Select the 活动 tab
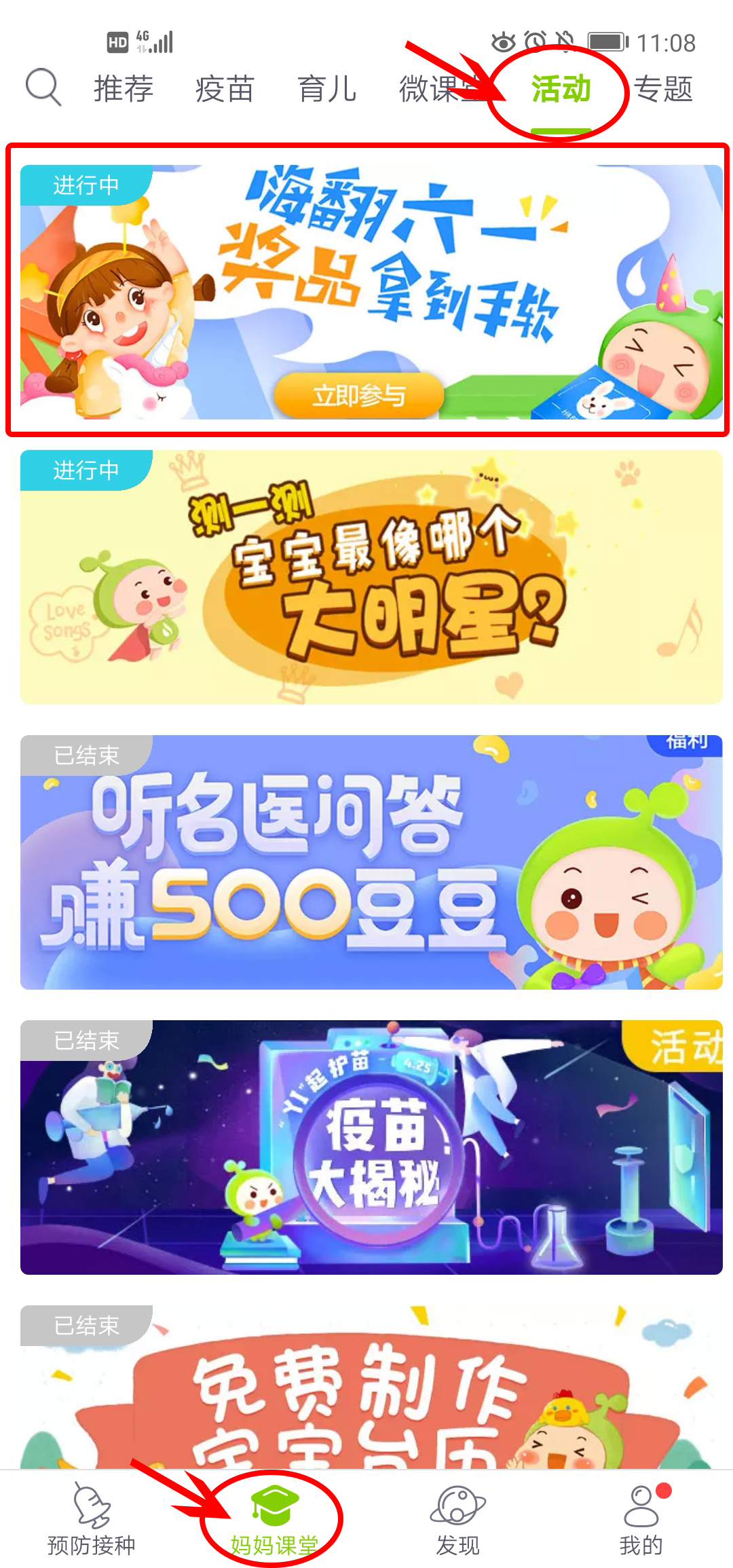The image size is (733, 1568). (561, 89)
